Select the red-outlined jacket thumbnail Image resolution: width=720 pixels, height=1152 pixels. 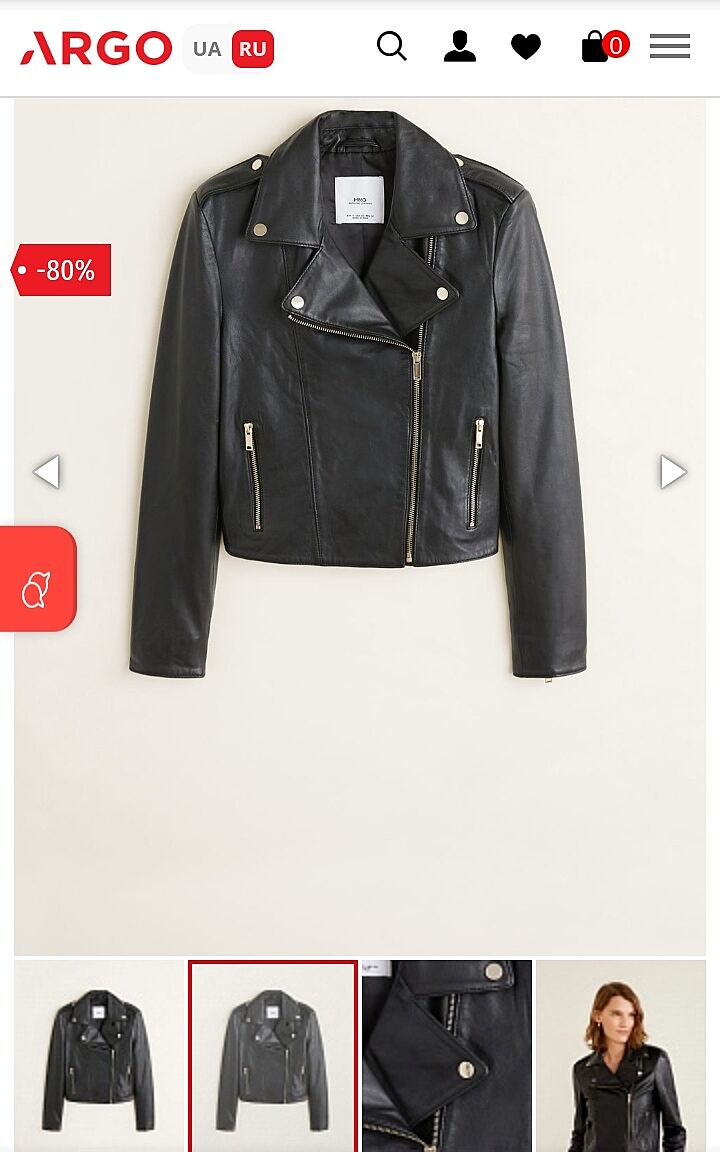(273, 1055)
